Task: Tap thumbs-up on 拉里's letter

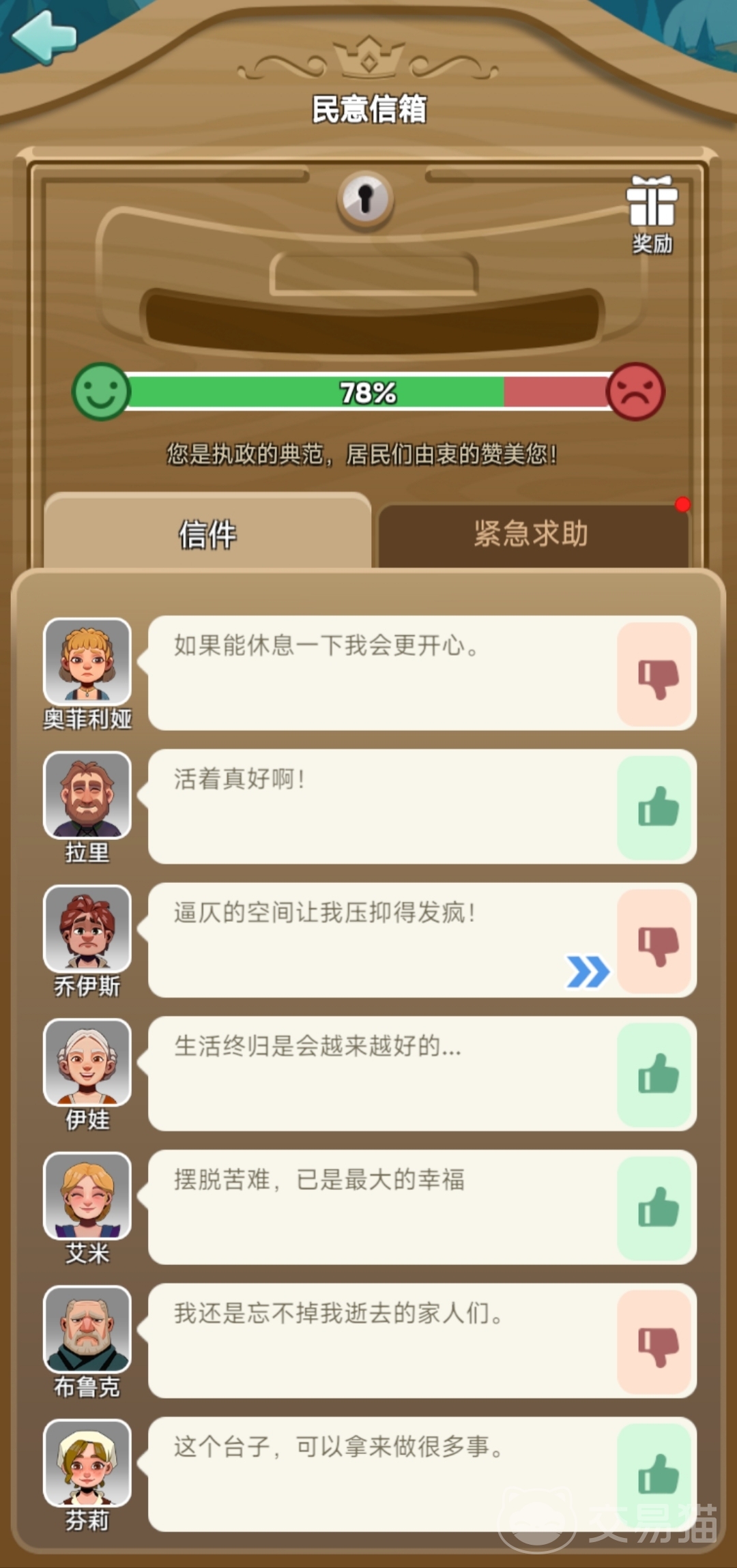Action: tap(656, 807)
